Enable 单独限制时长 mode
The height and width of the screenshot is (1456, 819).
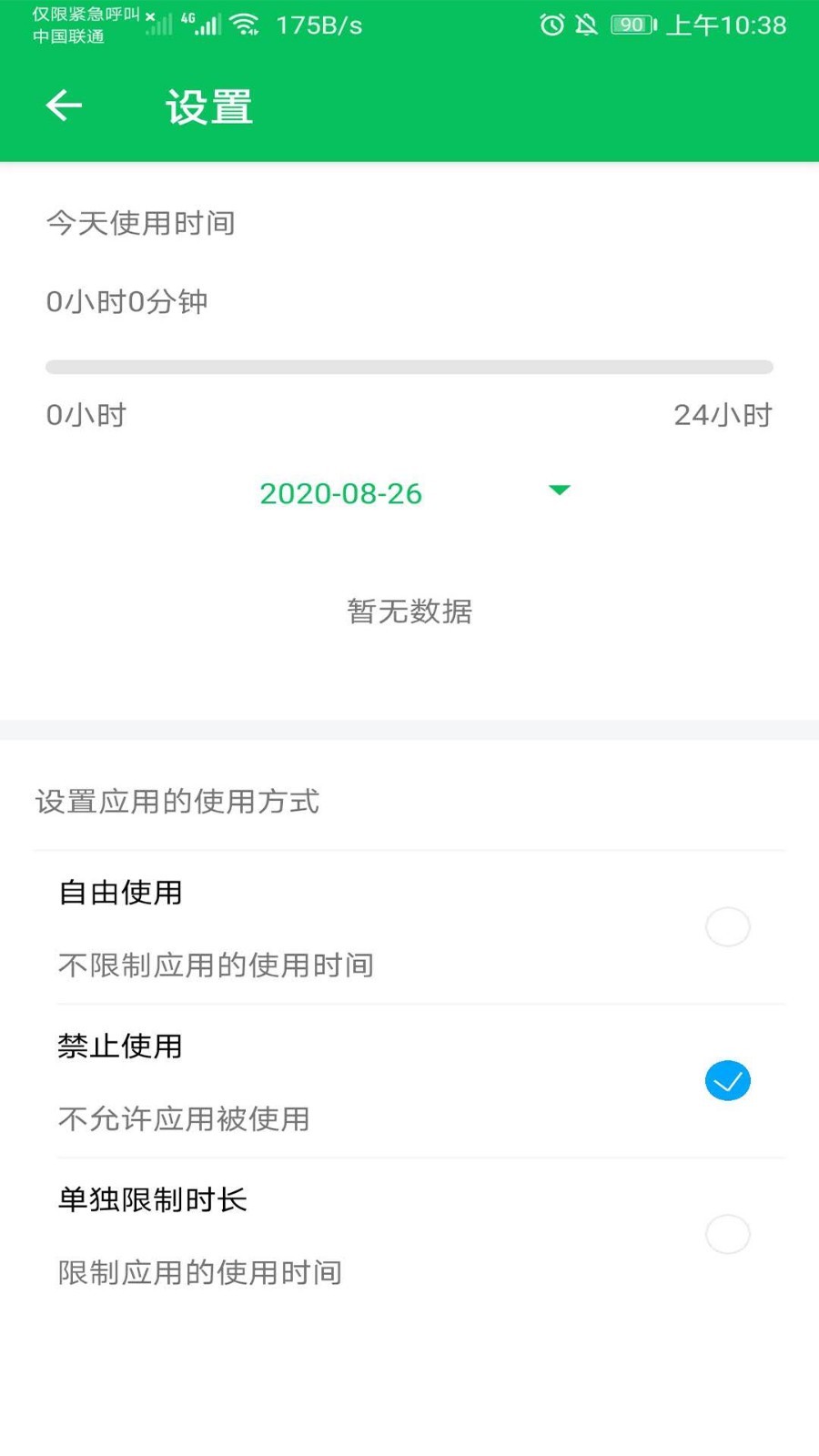(727, 1234)
